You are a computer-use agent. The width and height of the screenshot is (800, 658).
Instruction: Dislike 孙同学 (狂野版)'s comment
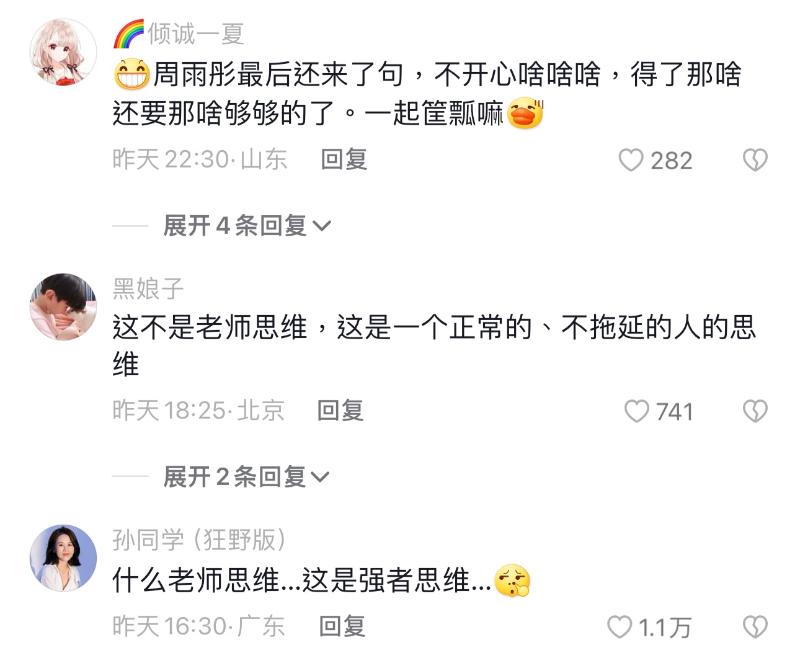click(x=755, y=627)
